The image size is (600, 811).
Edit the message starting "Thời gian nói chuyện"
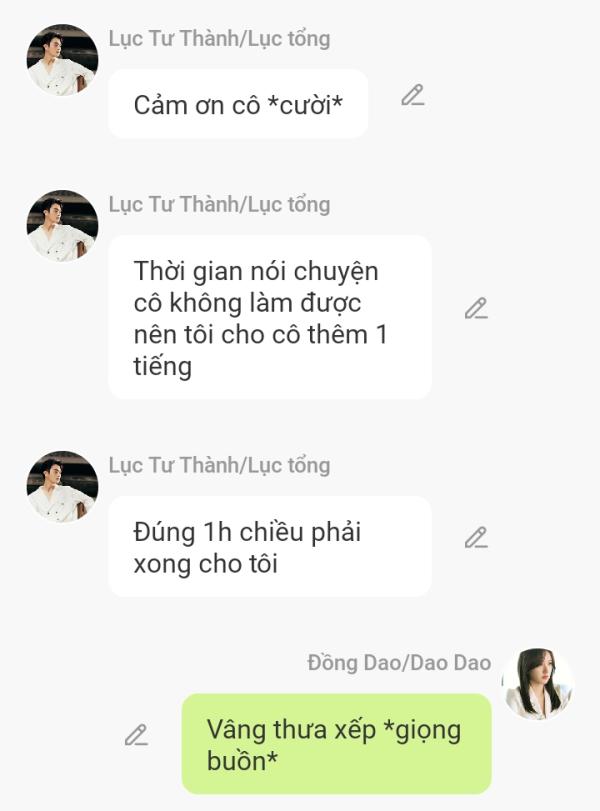[476, 309]
